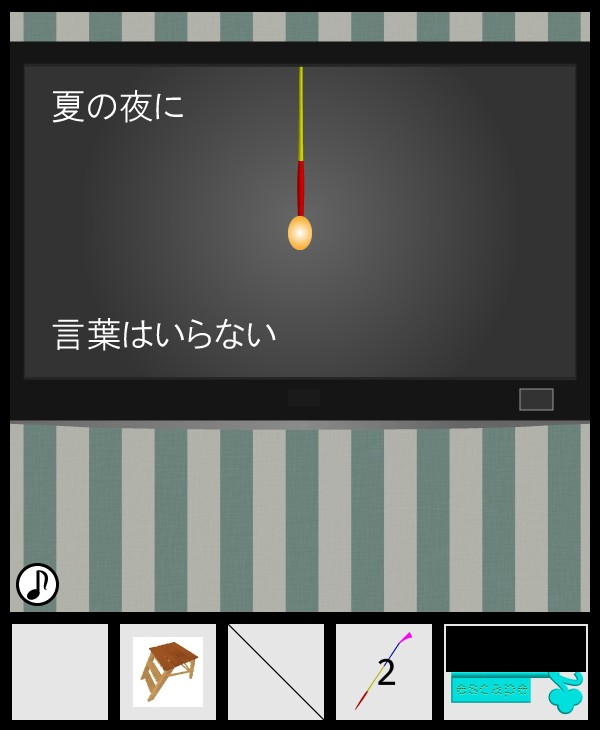Select the wooden stepladder inventory item

tap(168, 672)
